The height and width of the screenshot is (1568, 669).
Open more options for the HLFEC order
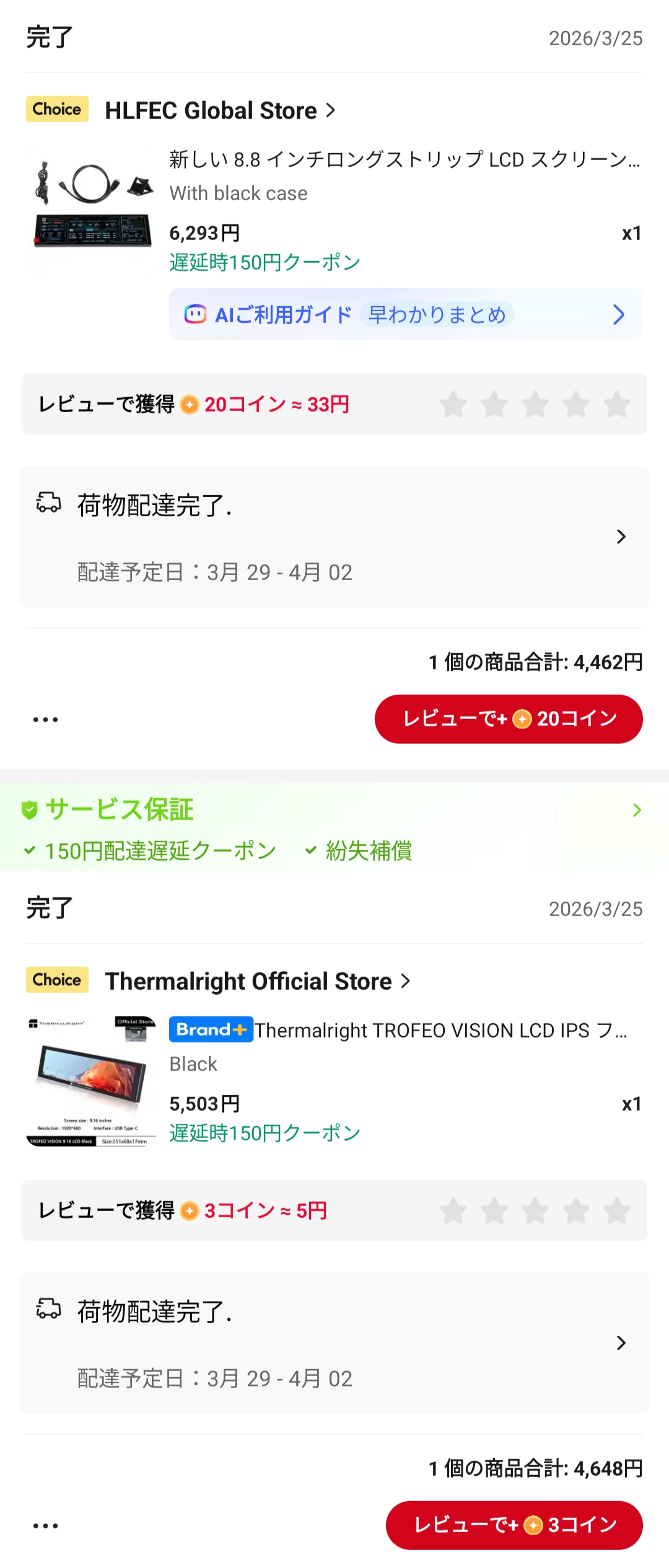tap(45, 720)
